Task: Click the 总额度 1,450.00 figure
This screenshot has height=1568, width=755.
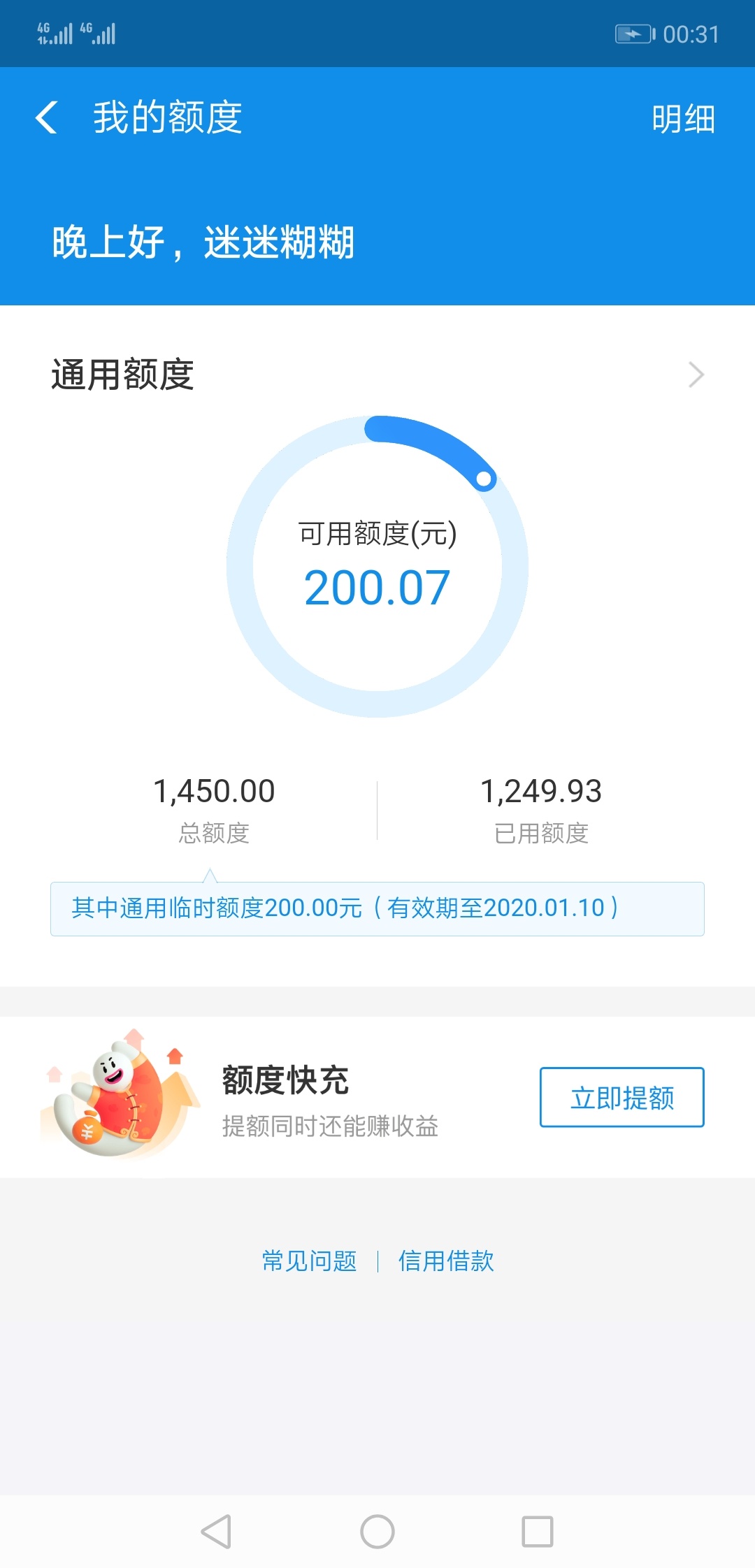Action: pyautogui.click(x=215, y=791)
